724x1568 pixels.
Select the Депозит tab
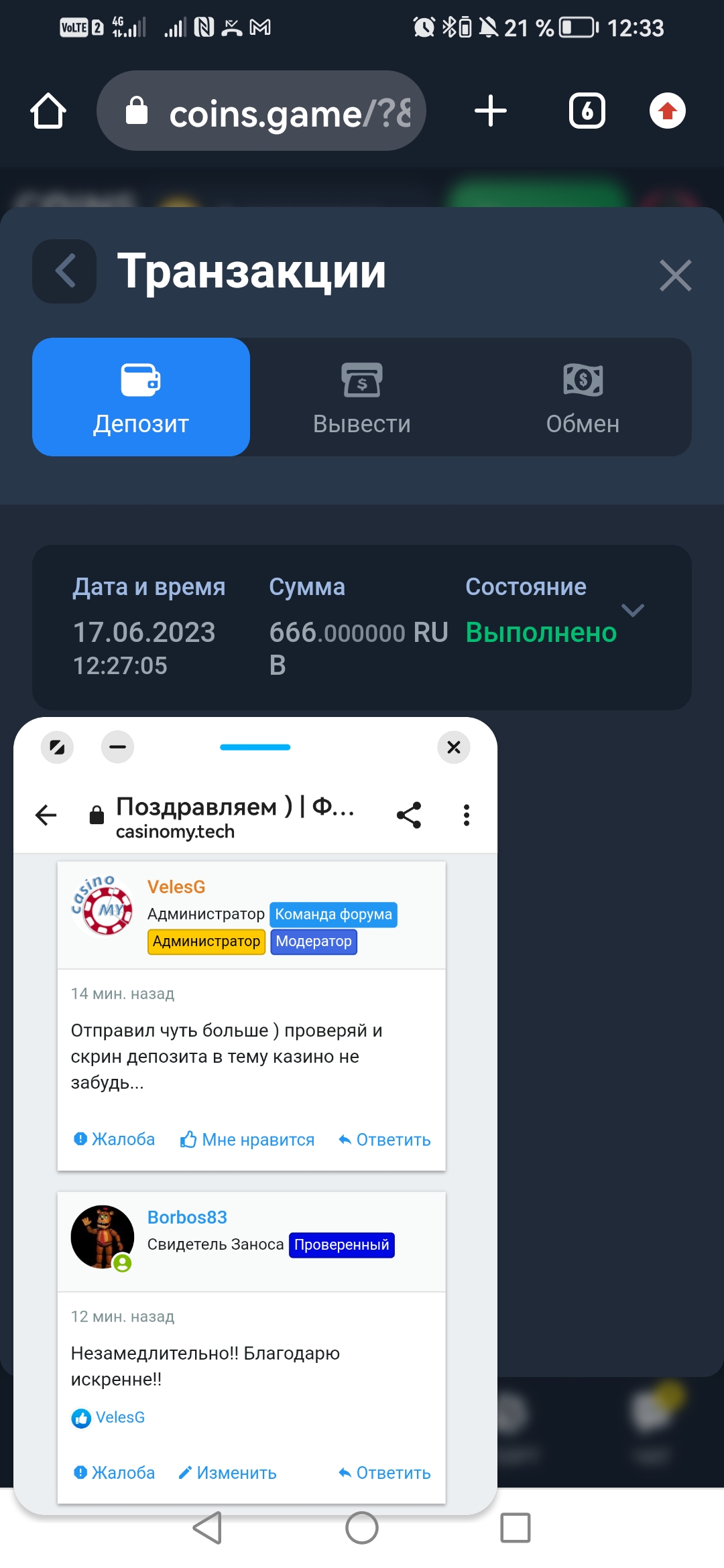141,397
